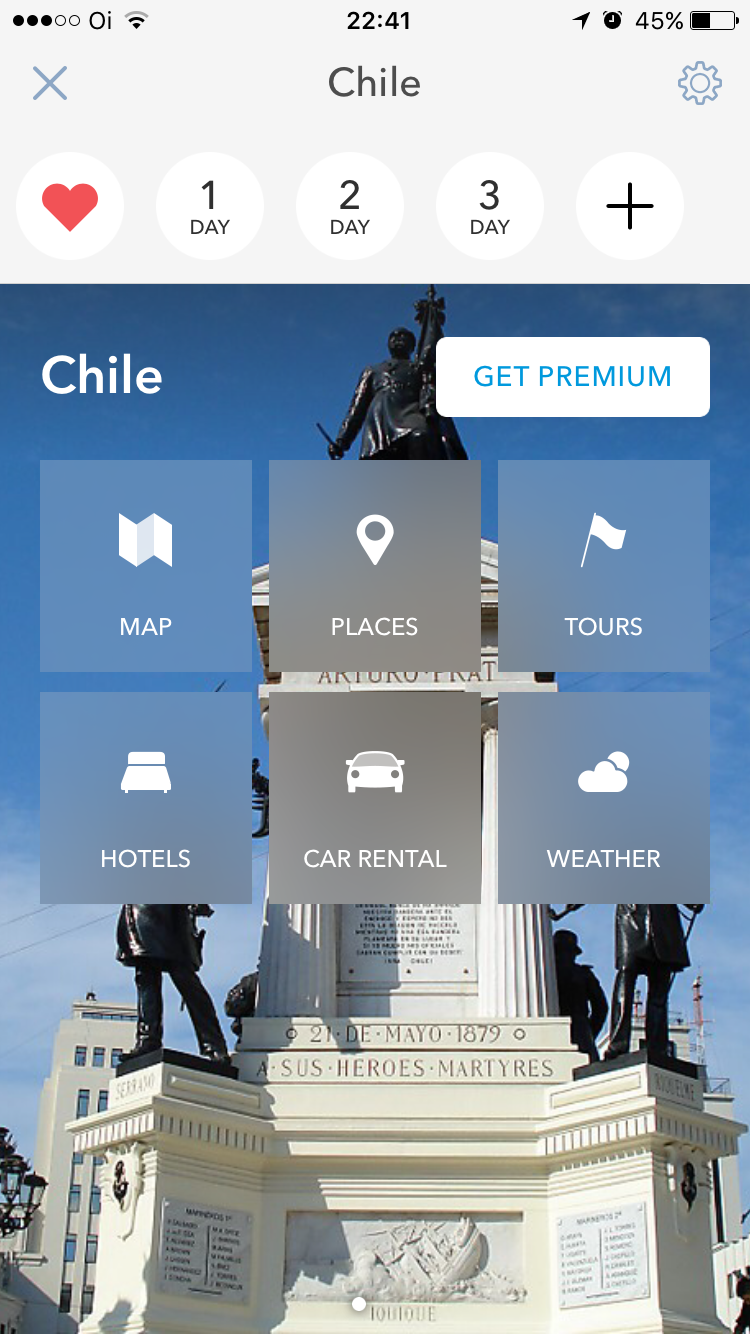Select the 1 Day itinerary
The height and width of the screenshot is (1334, 750).
[x=210, y=207]
